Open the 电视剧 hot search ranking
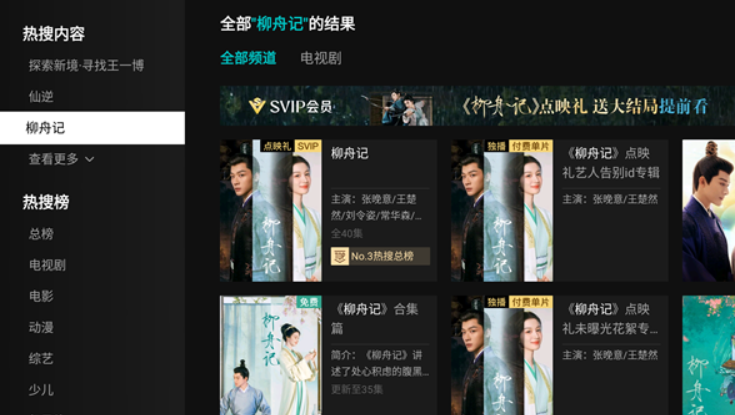735x415 pixels. [x=47, y=265]
